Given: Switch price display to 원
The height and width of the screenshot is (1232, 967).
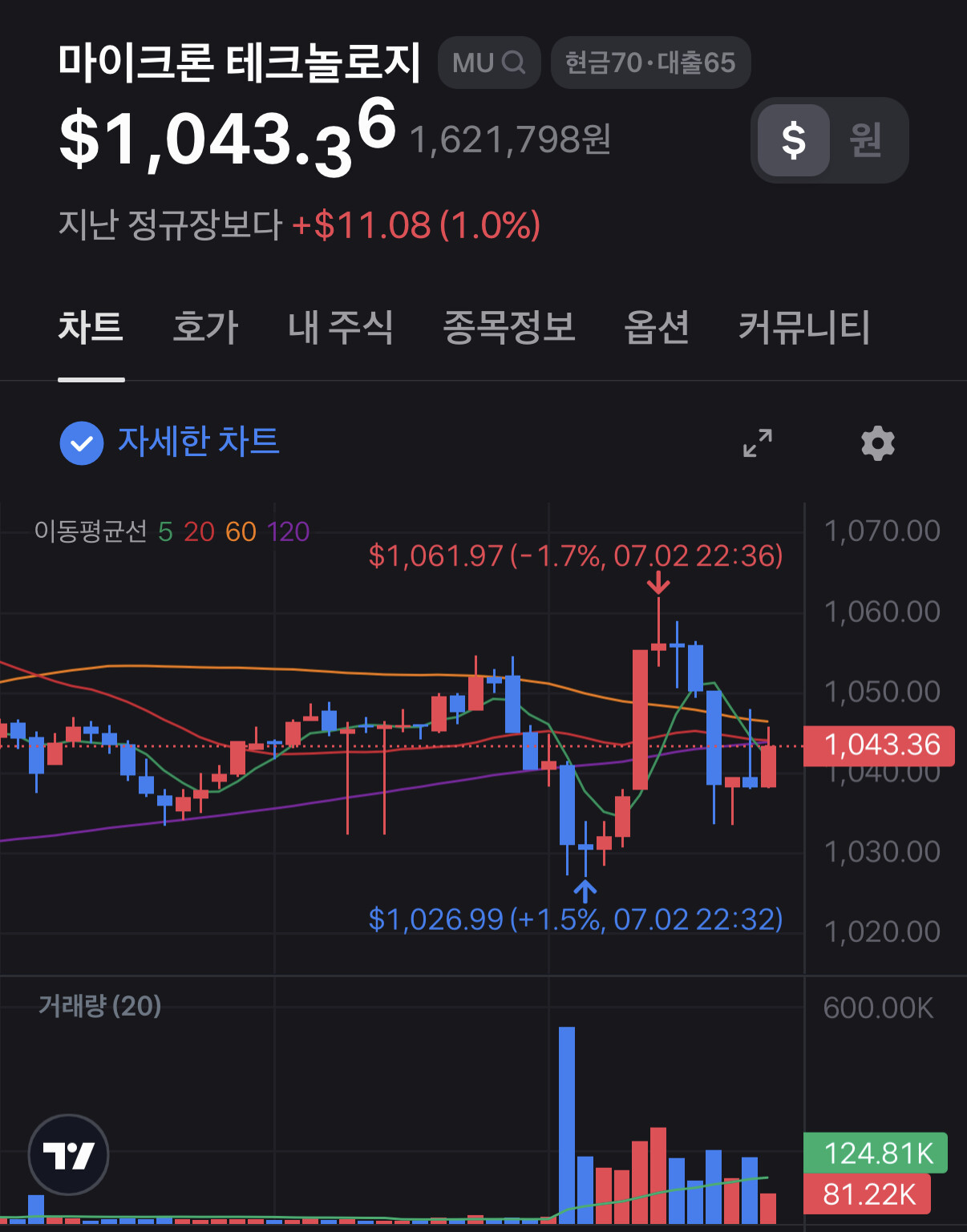Looking at the screenshot, I should click(866, 140).
